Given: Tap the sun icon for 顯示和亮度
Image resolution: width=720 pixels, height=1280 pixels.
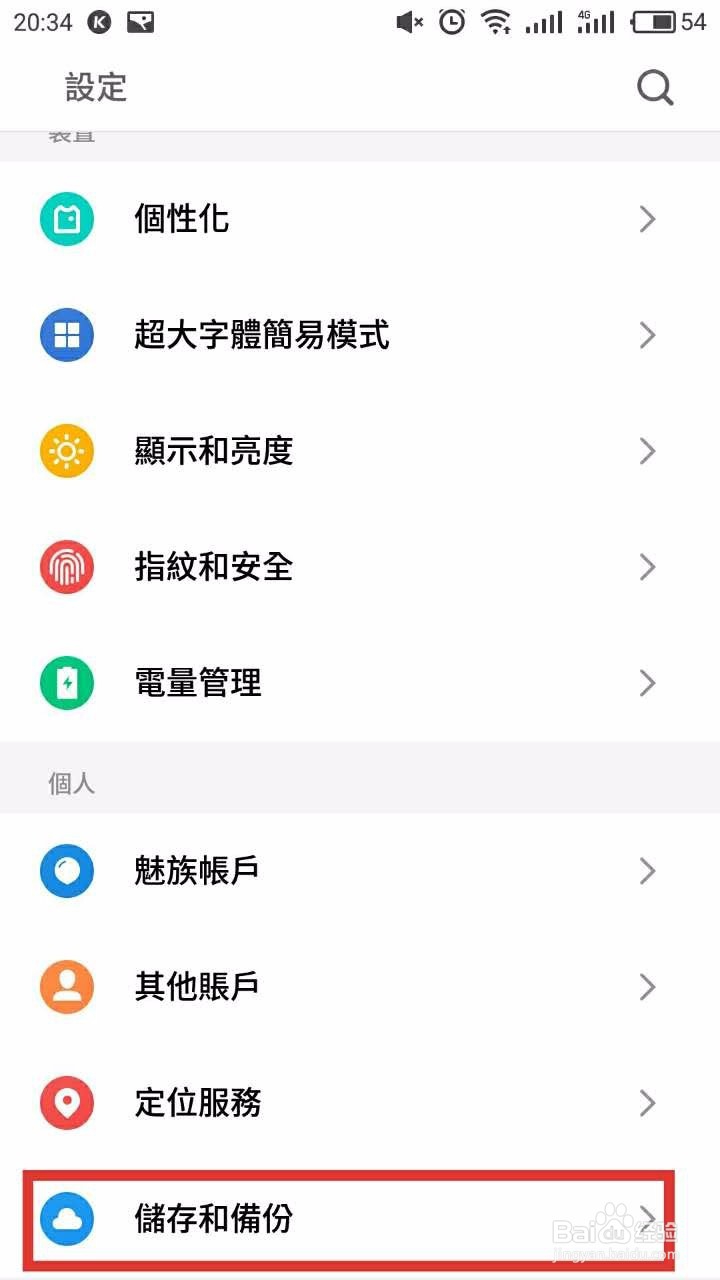Looking at the screenshot, I should click(66, 451).
